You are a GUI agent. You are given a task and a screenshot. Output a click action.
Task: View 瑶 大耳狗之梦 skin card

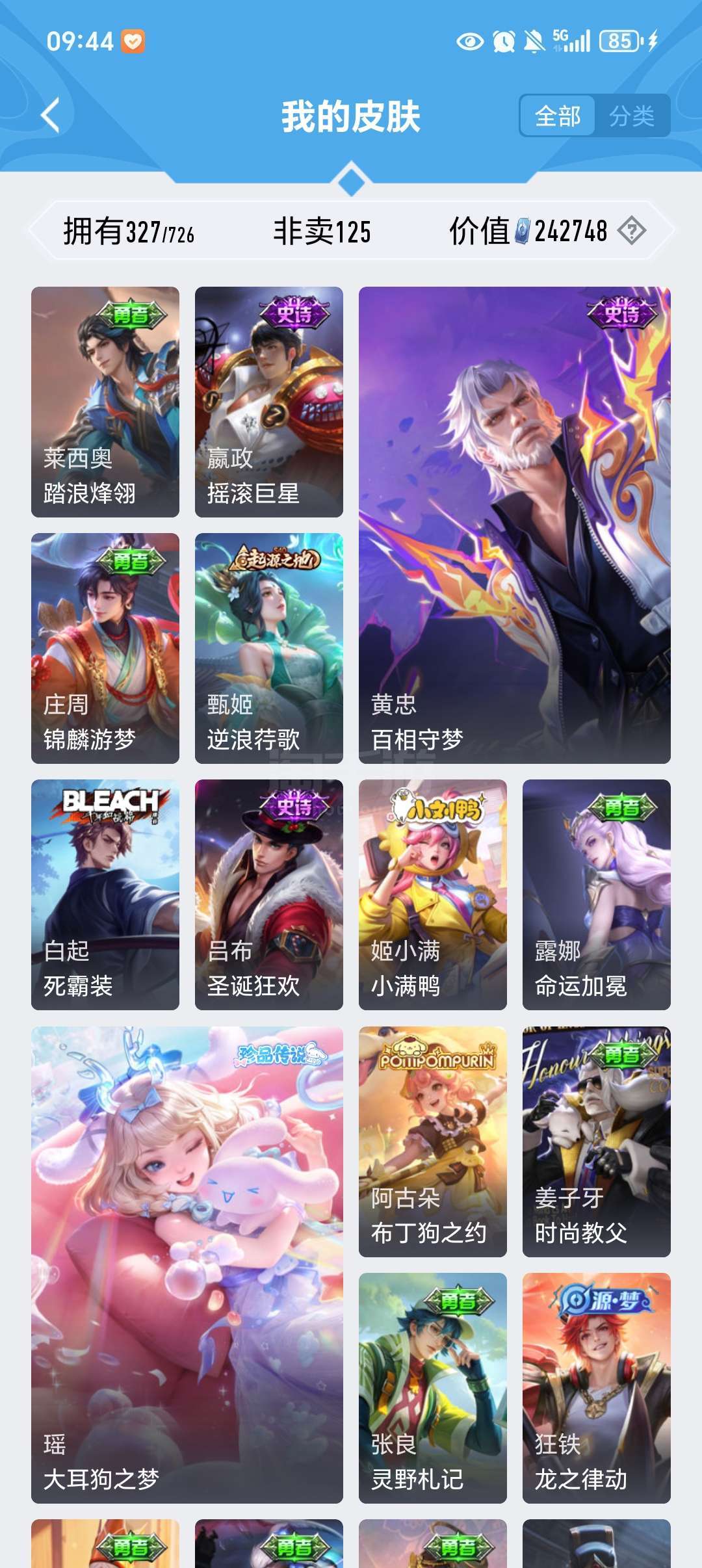pyautogui.click(x=187, y=1264)
